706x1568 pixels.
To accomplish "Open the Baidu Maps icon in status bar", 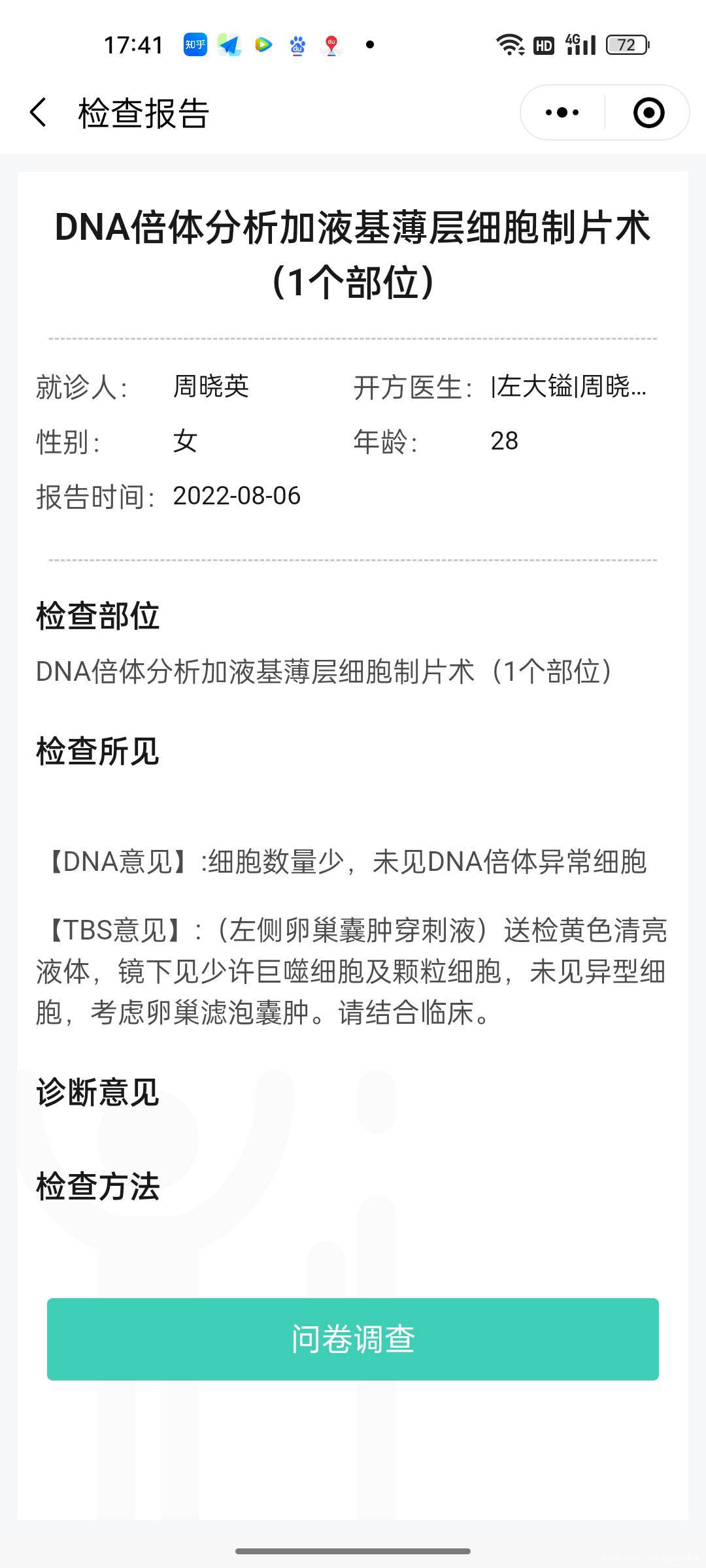I will [x=331, y=44].
